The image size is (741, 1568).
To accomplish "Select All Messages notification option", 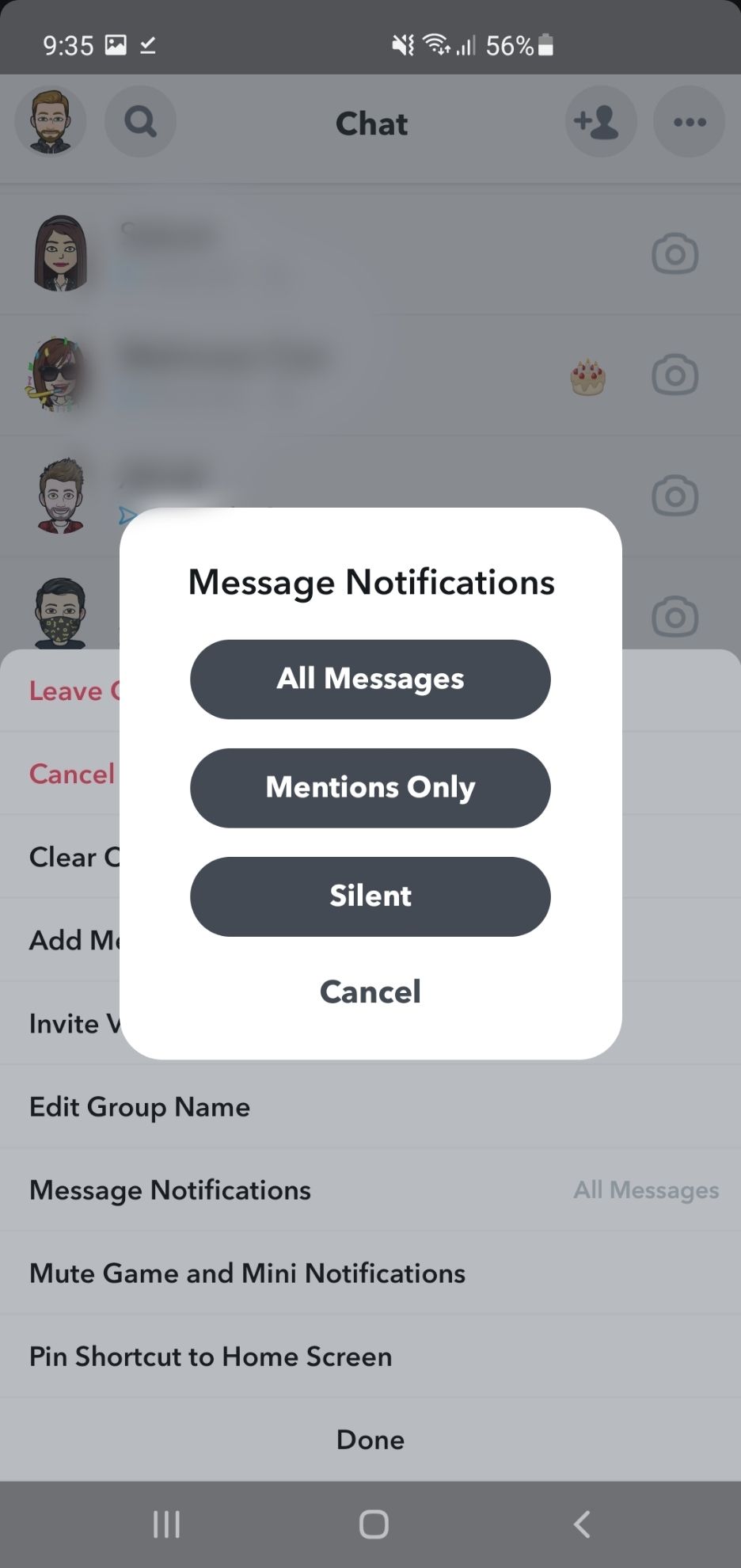I will [370, 679].
